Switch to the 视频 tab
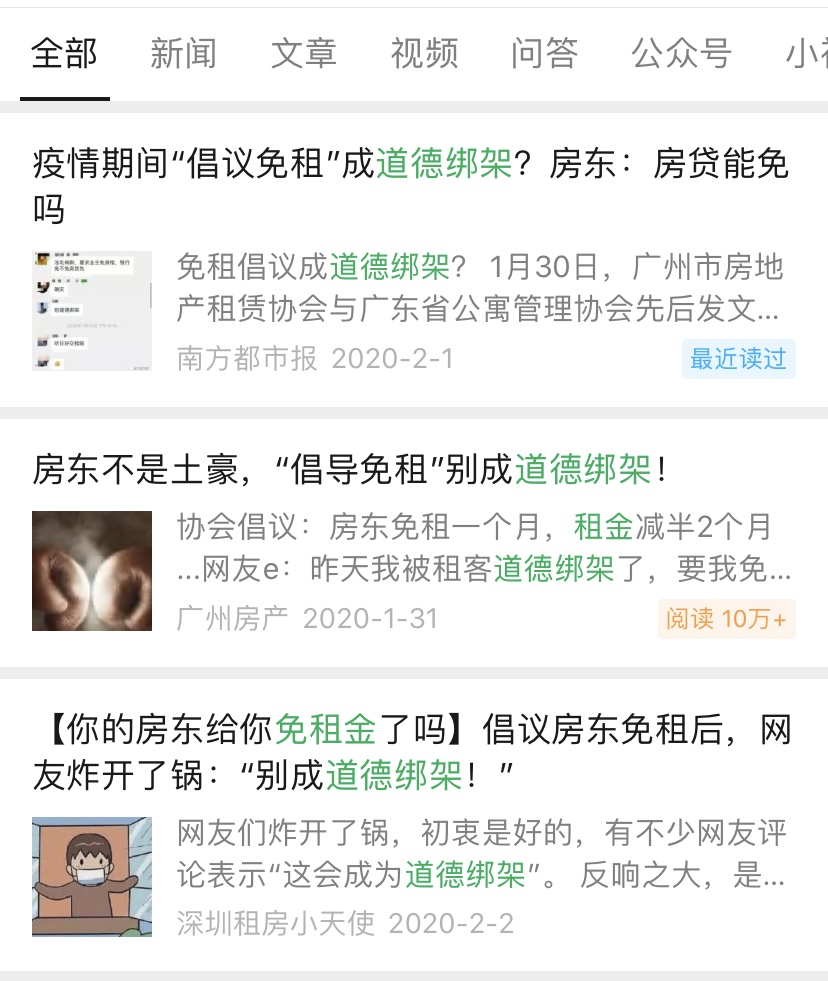The width and height of the screenshot is (828, 981). (424, 54)
